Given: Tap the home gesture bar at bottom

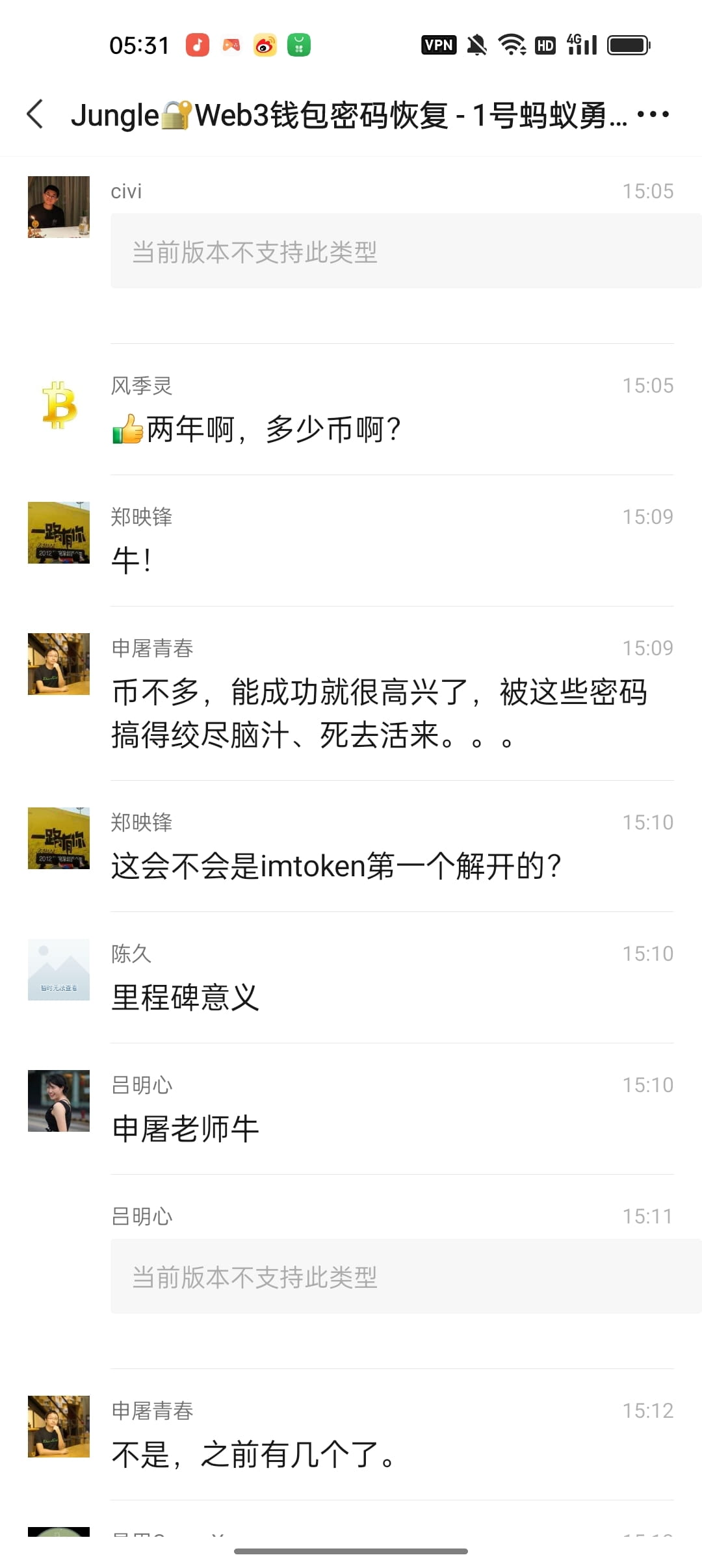Looking at the screenshot, I should pyautogui.click(x=351, y=1550).
